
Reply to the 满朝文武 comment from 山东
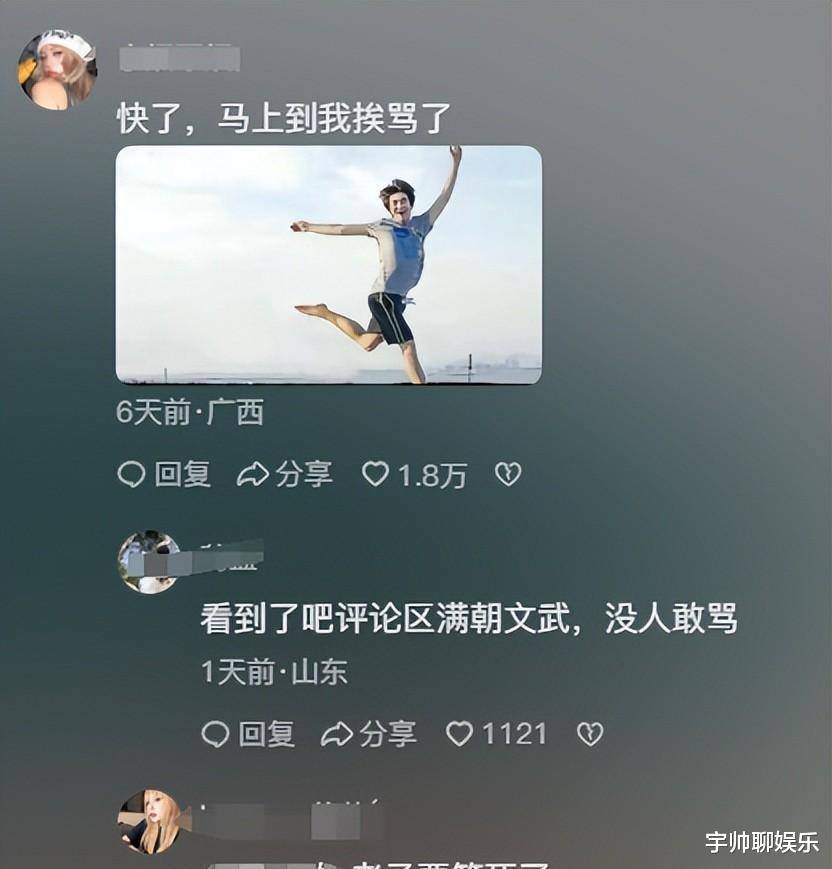[248, 734]
